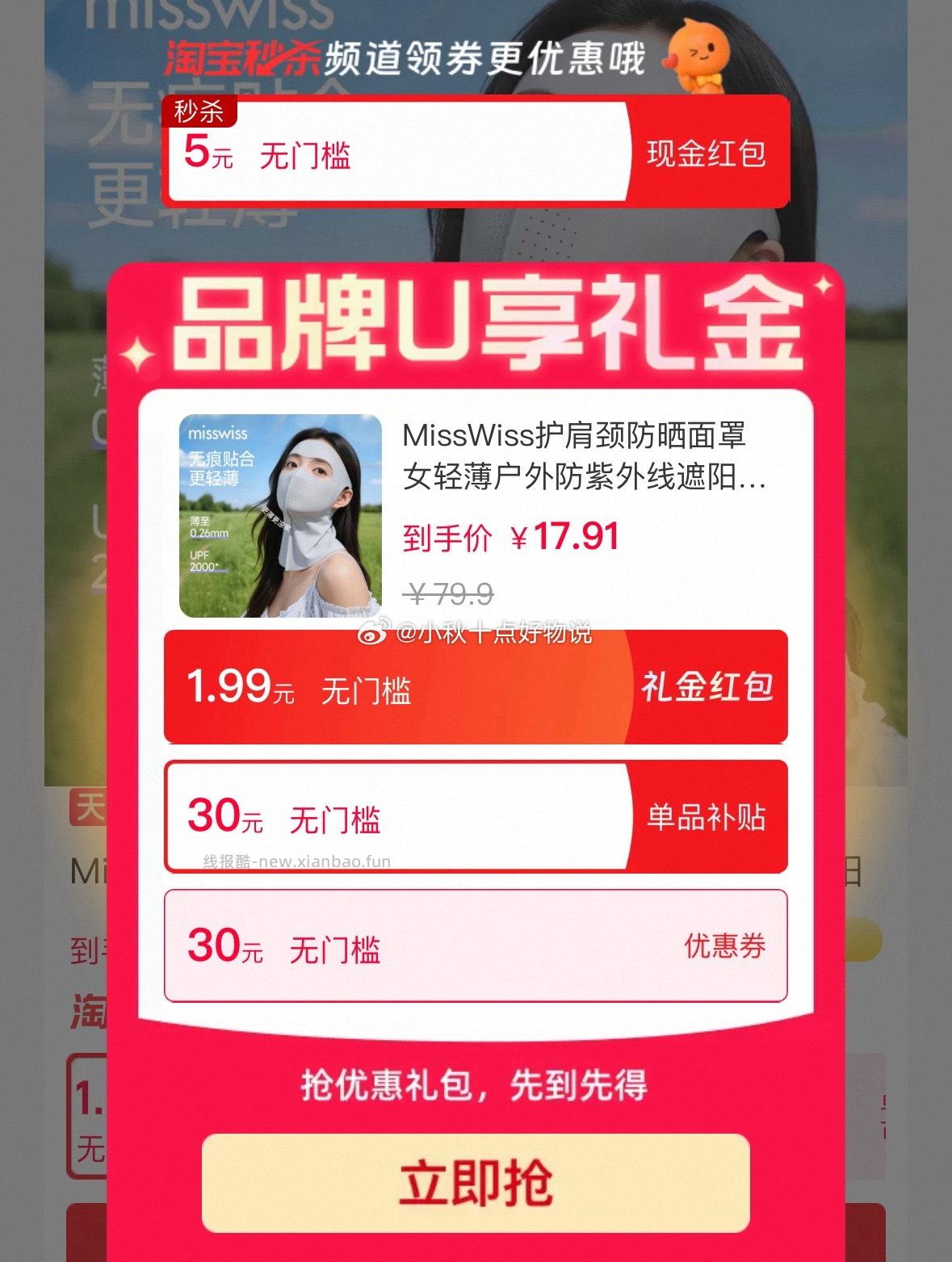Viewport: 952px width, 1262px height.
Task: Click the misswiss brand logo on product image
Action: (220, 433)
